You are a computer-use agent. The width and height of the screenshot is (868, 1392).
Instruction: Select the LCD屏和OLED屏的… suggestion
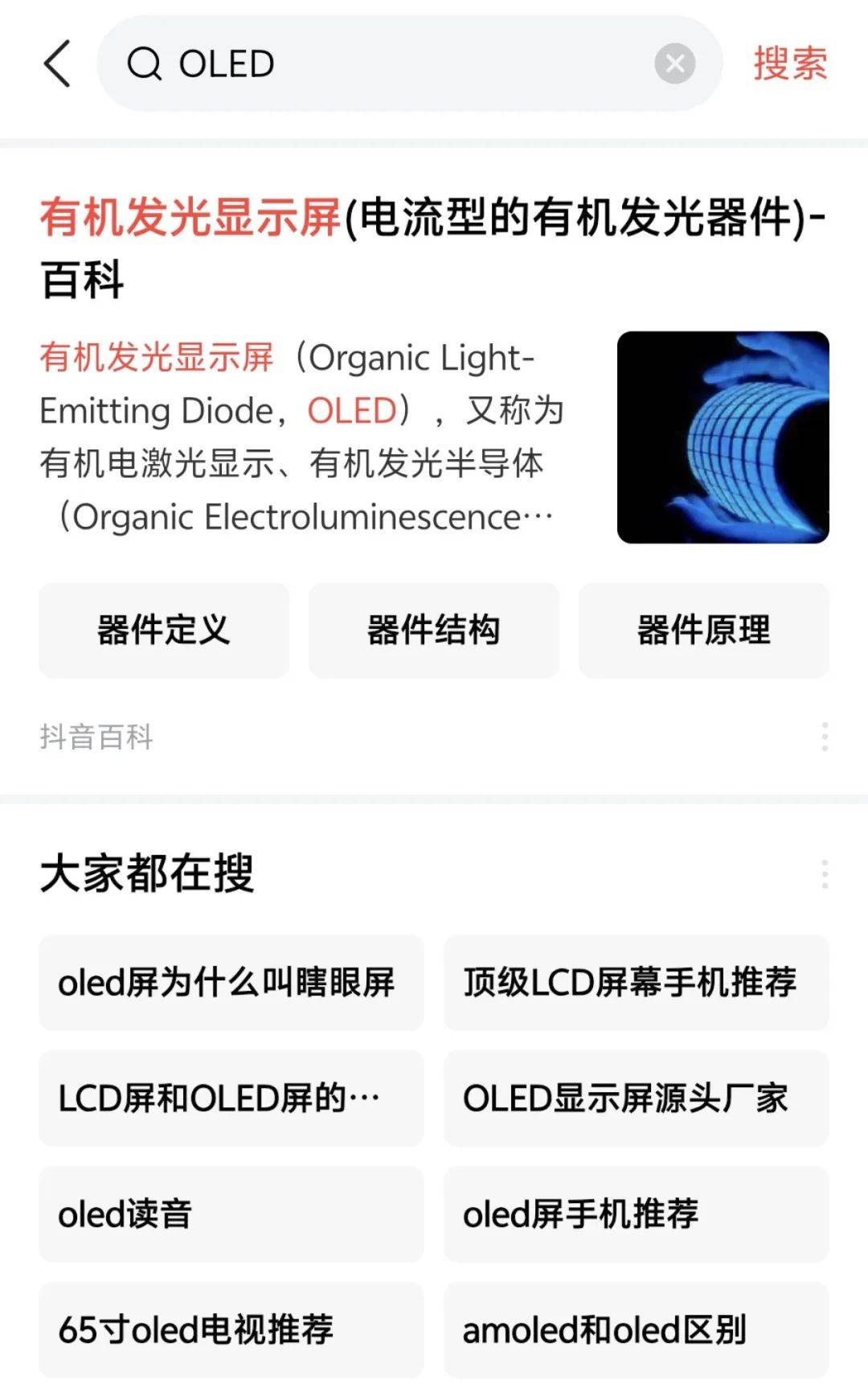pyautogui.click(x=231, y=1098)
